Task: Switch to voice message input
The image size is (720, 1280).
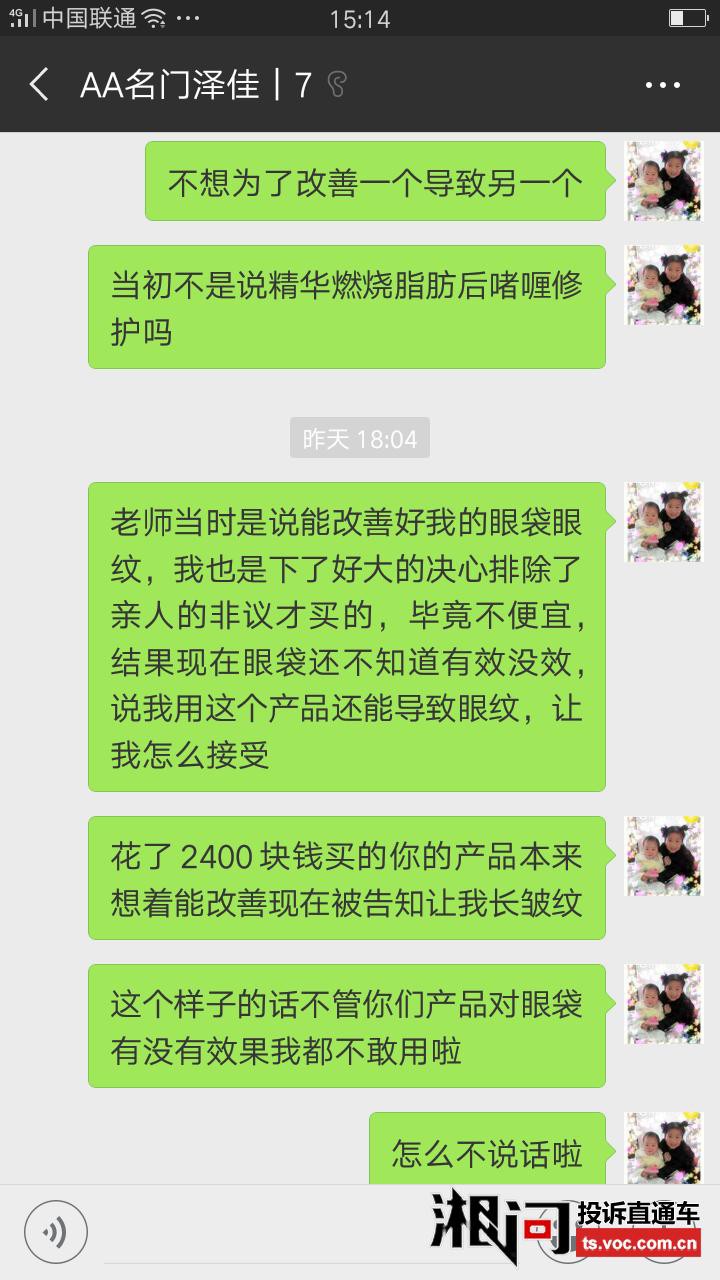Action: 56,1232
